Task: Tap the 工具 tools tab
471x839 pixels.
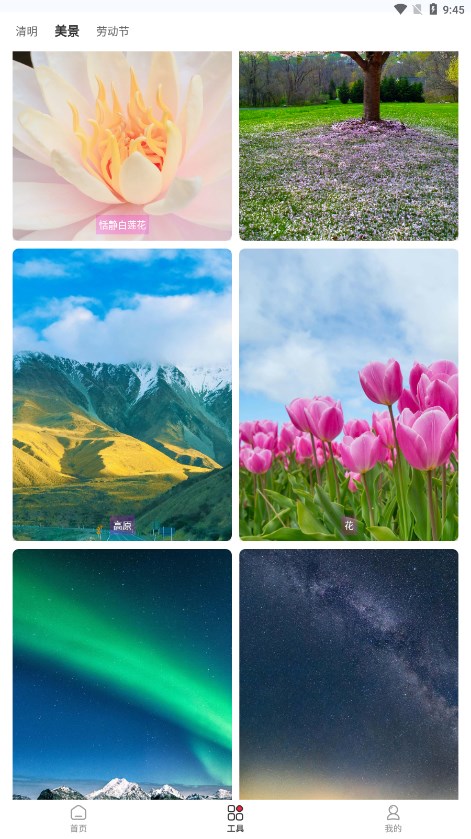Action: click(235, 819)
